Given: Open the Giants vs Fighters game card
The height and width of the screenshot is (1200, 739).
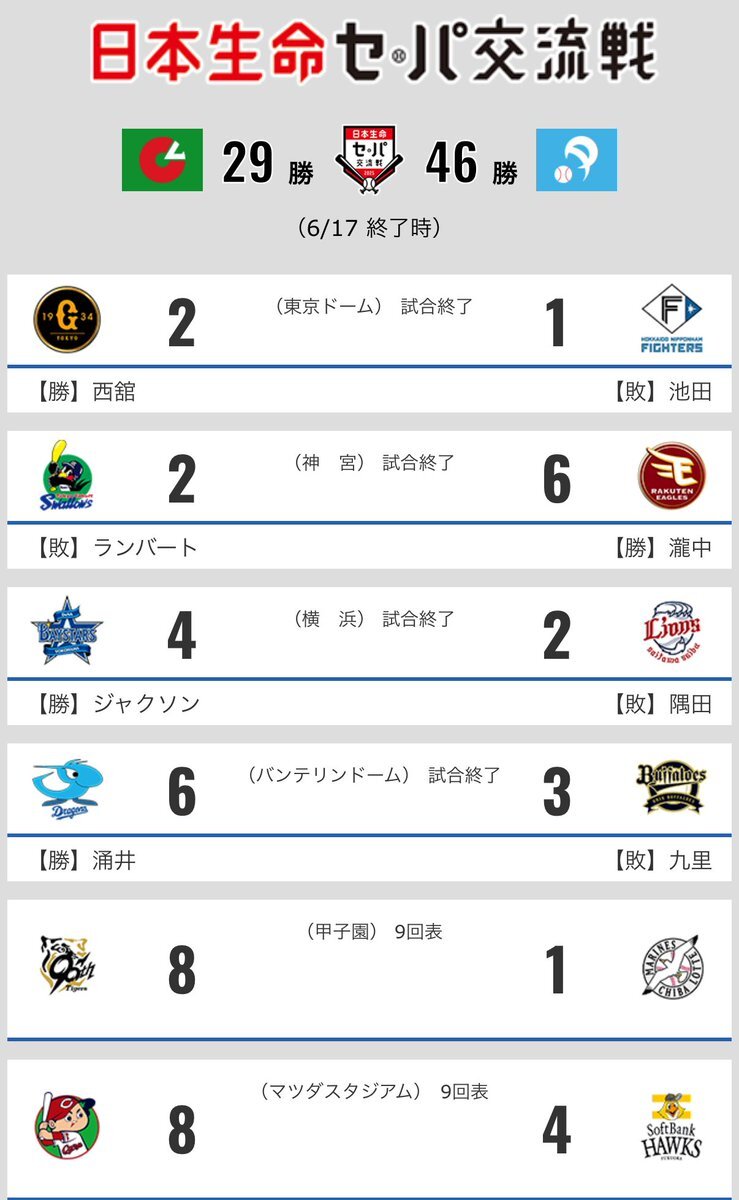Looking at the screenshot, I should point(369,343).
